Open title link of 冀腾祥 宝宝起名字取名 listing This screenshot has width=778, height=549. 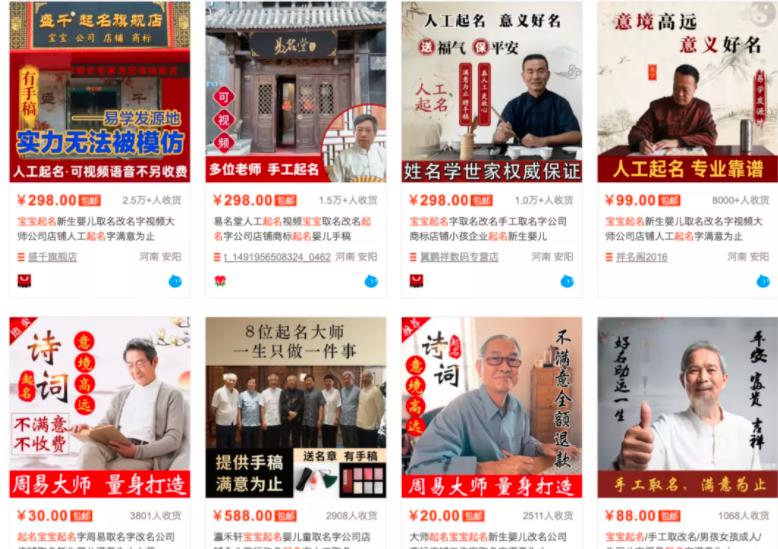tap(487, 229)
